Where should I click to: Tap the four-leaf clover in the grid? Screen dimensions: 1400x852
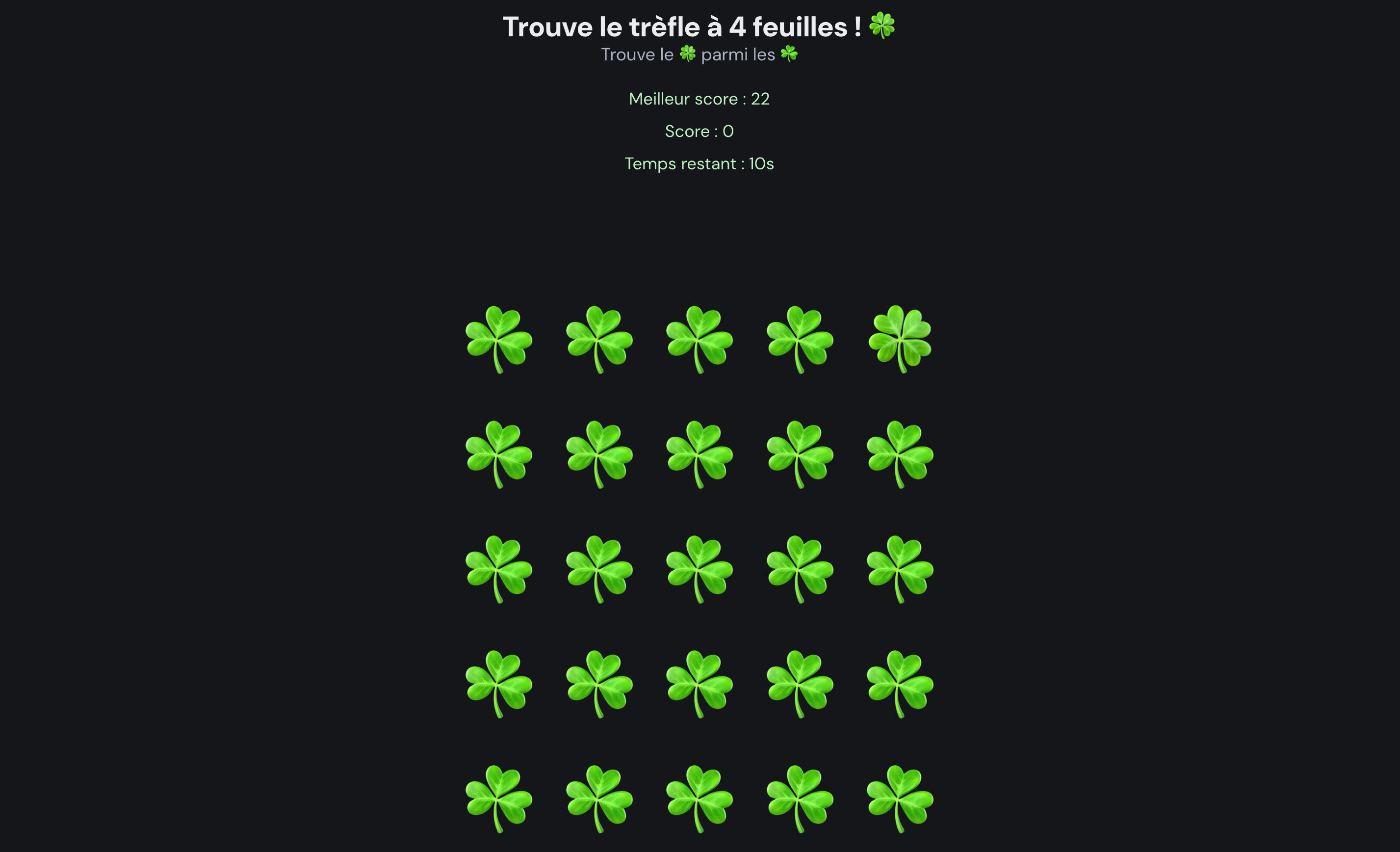pyautogui.click(x=900, y=339)
